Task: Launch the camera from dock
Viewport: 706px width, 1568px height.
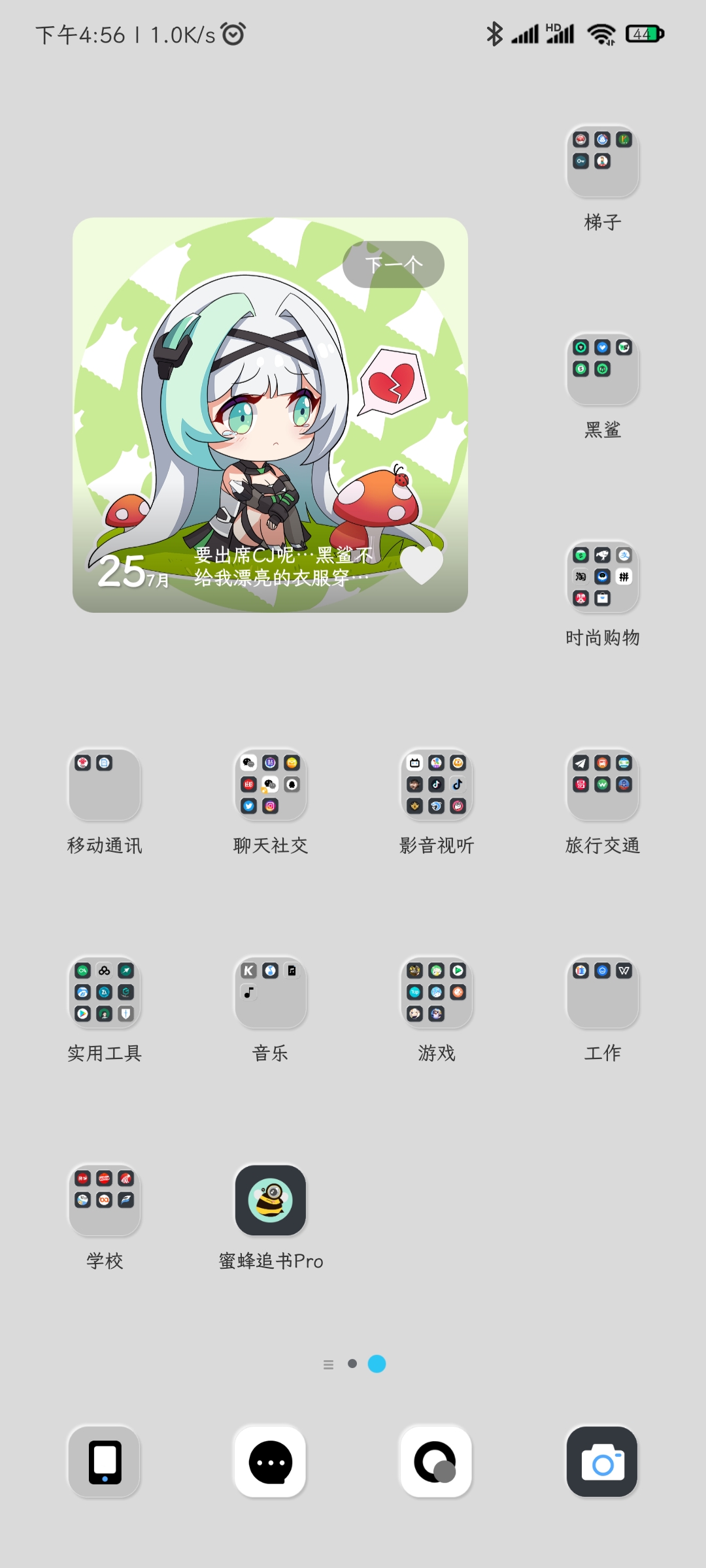Action: coord(603,1462)
